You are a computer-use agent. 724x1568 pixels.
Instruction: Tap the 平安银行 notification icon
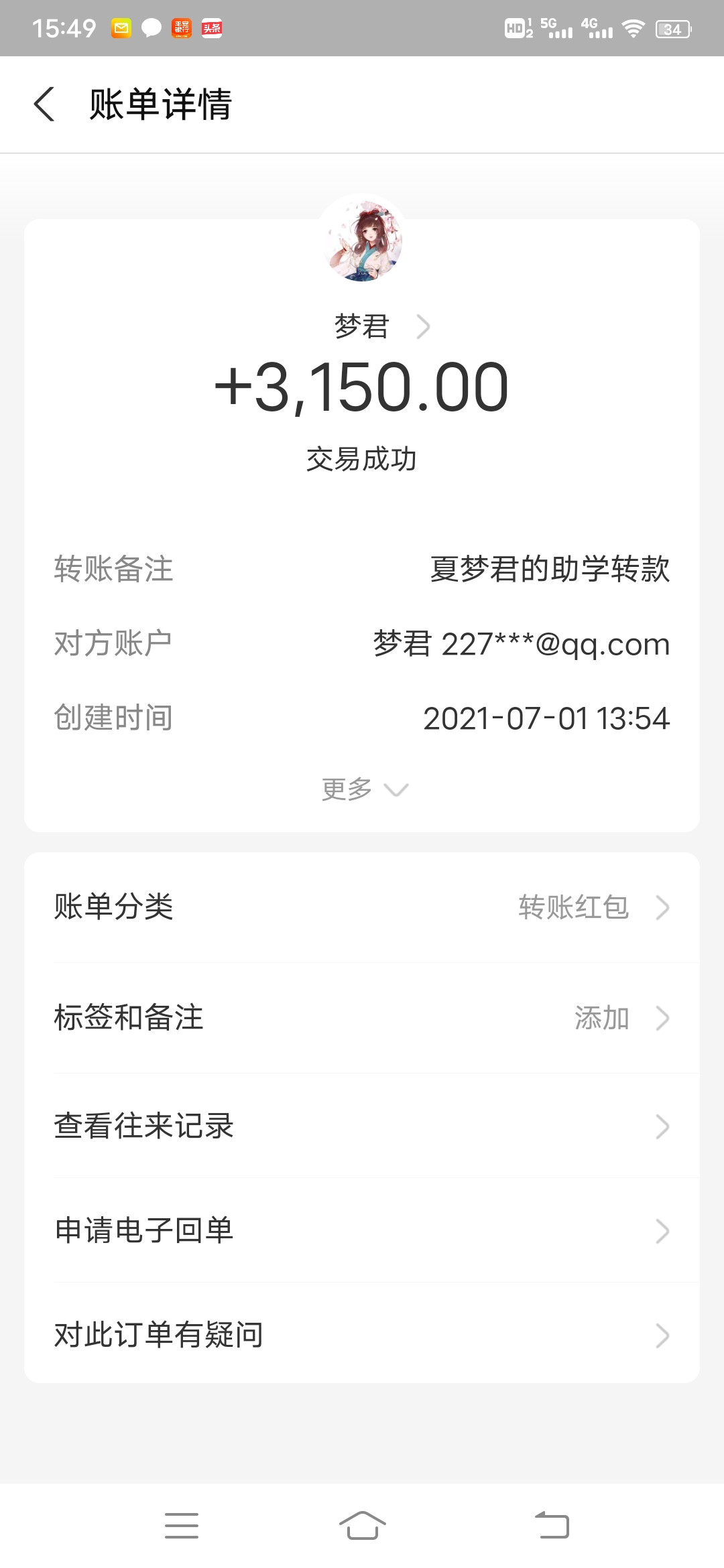182,27
